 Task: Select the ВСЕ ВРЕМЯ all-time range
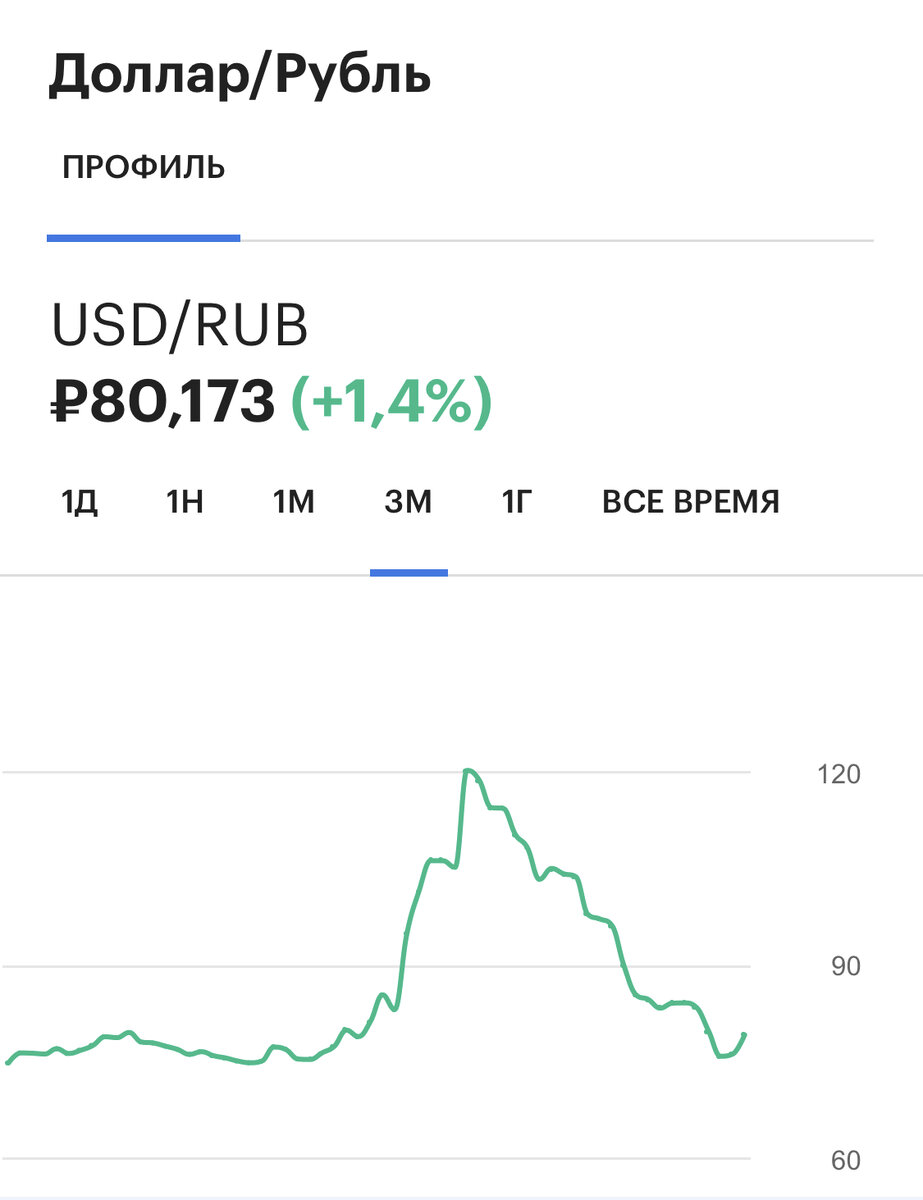692,502
